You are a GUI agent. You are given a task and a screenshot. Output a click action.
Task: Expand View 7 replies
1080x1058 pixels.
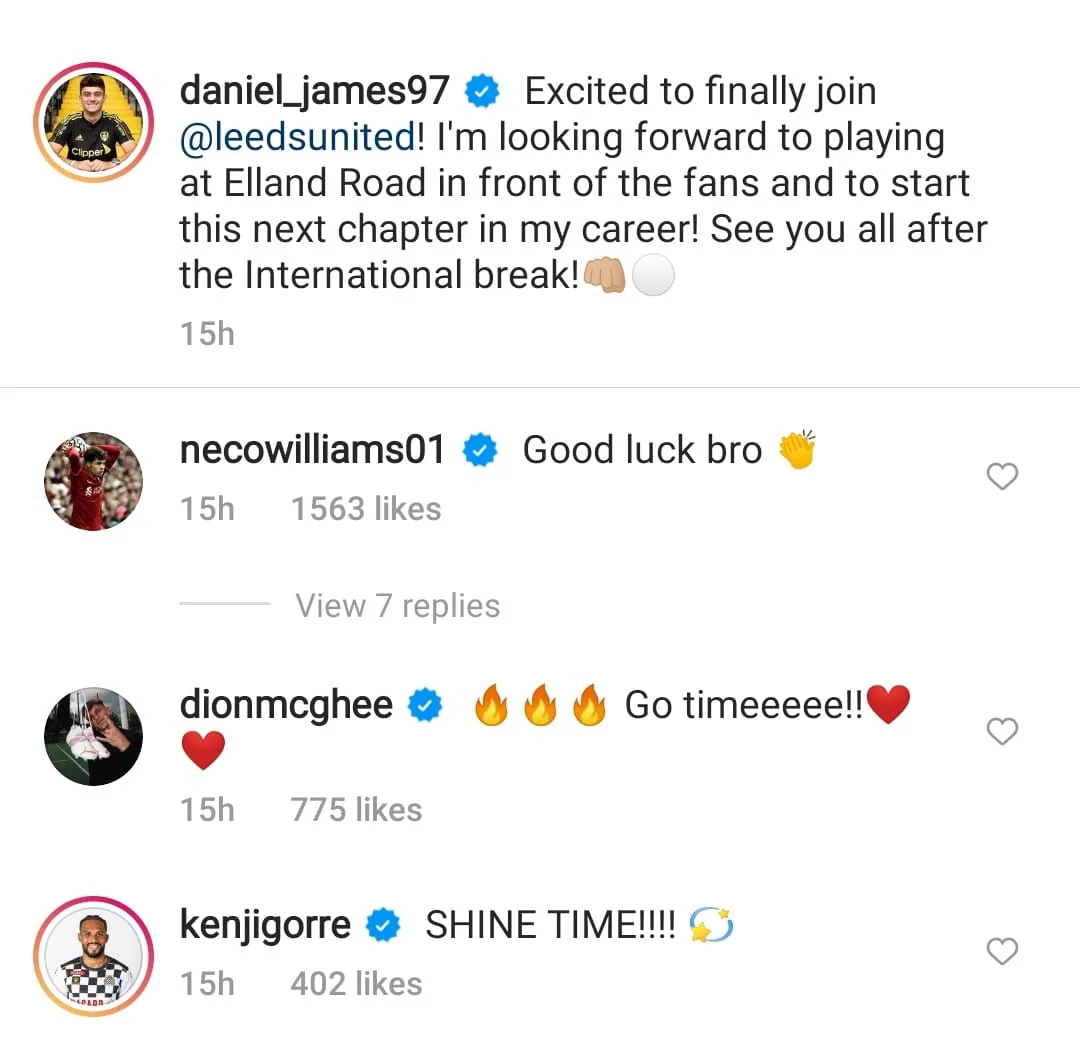[x=397, y=606]
